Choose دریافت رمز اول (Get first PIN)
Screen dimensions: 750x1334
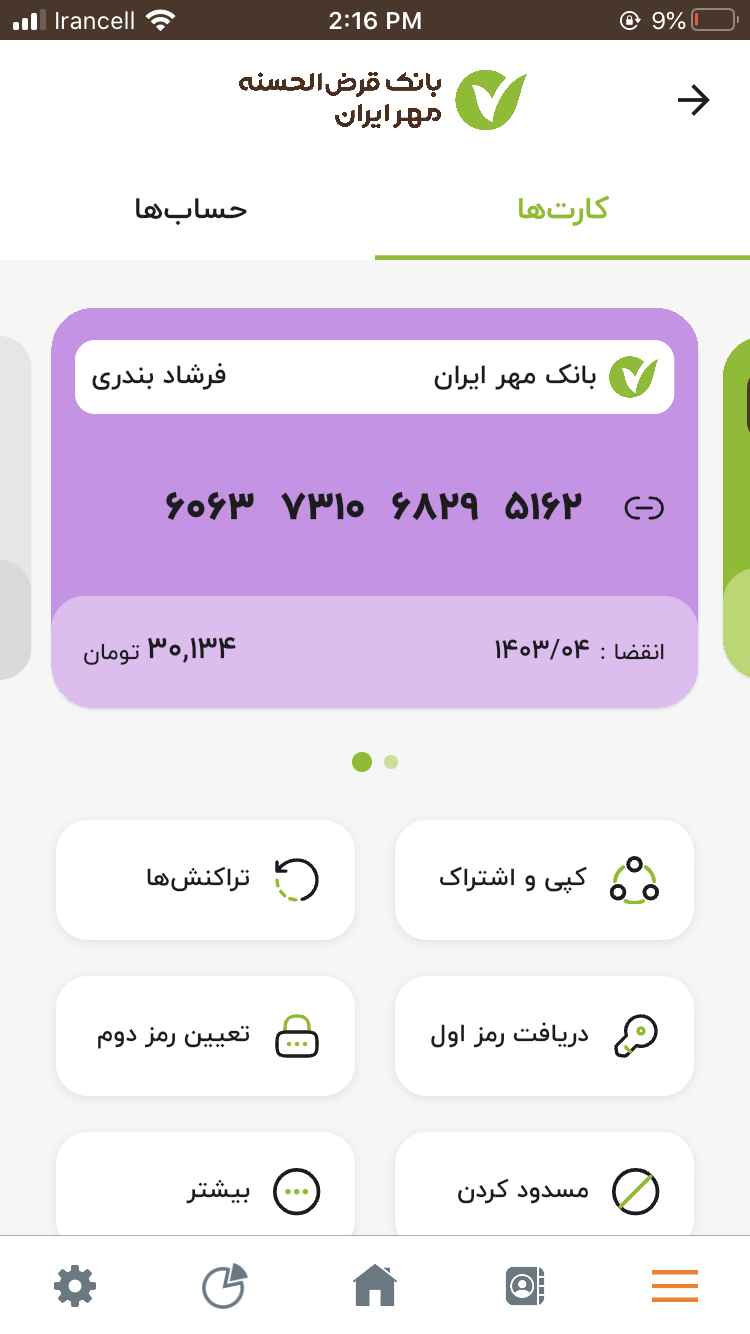[x=544, y=1036]
